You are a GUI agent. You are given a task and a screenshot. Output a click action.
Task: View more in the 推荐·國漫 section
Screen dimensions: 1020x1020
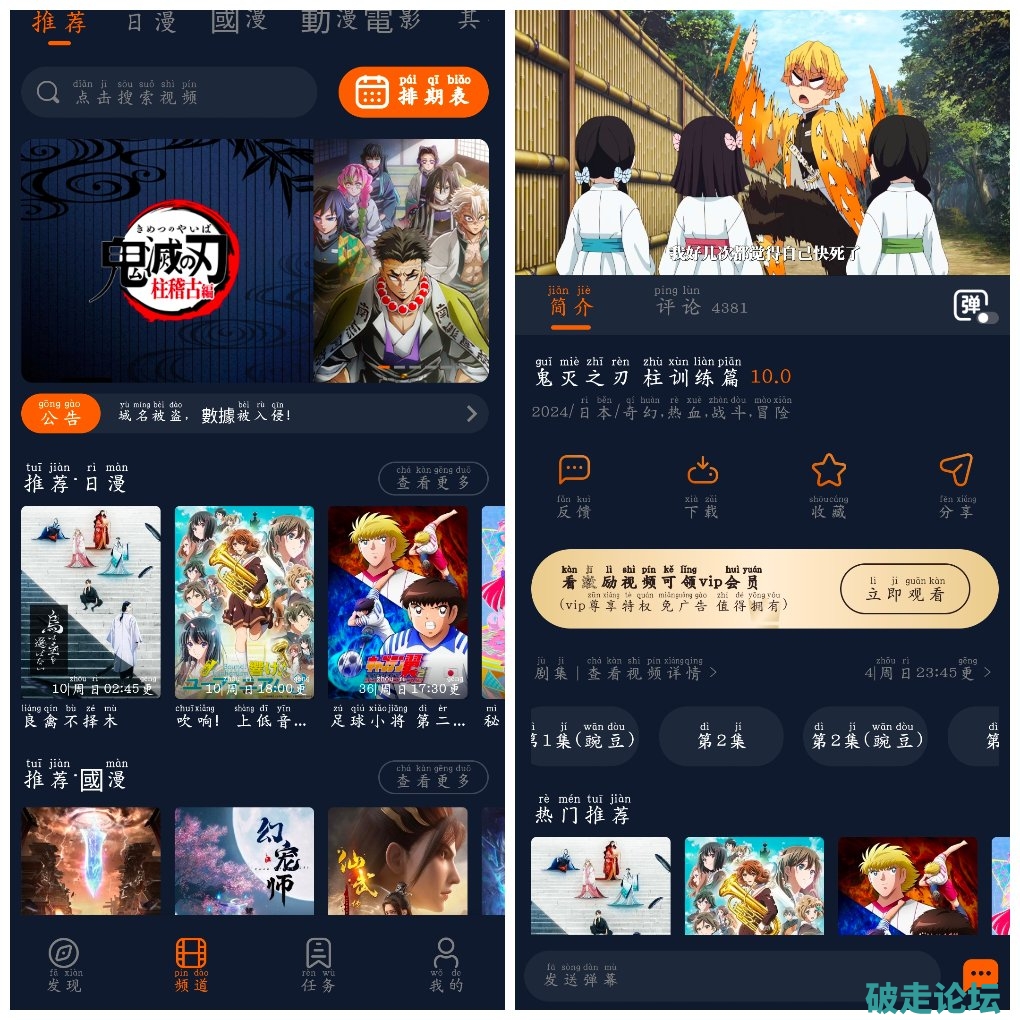pyautogui.click(x=433, y=778)
